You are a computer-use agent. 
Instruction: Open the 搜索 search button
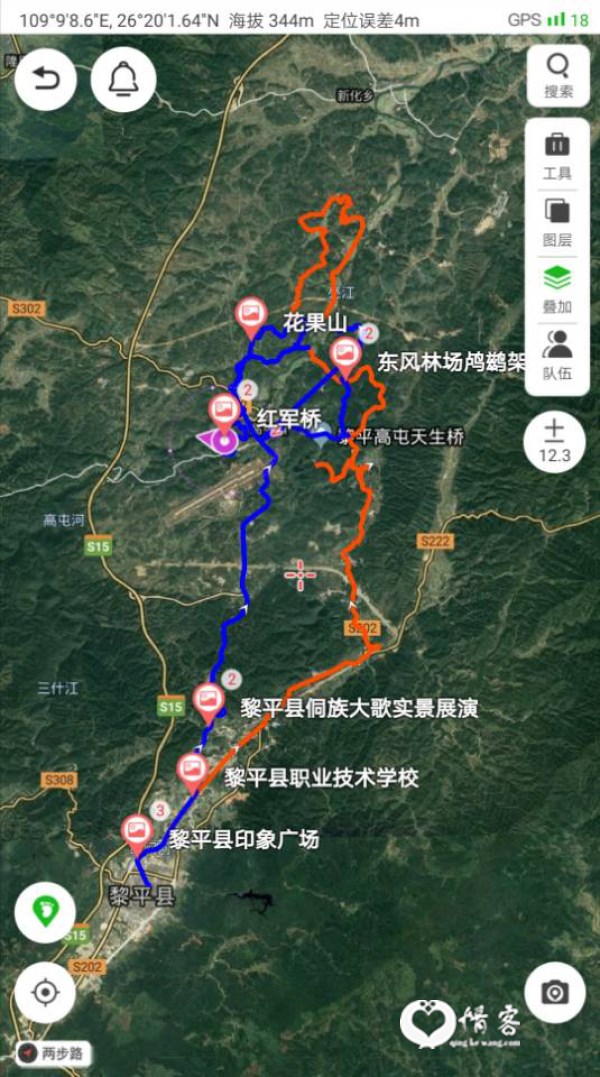[x=557, y=76]
